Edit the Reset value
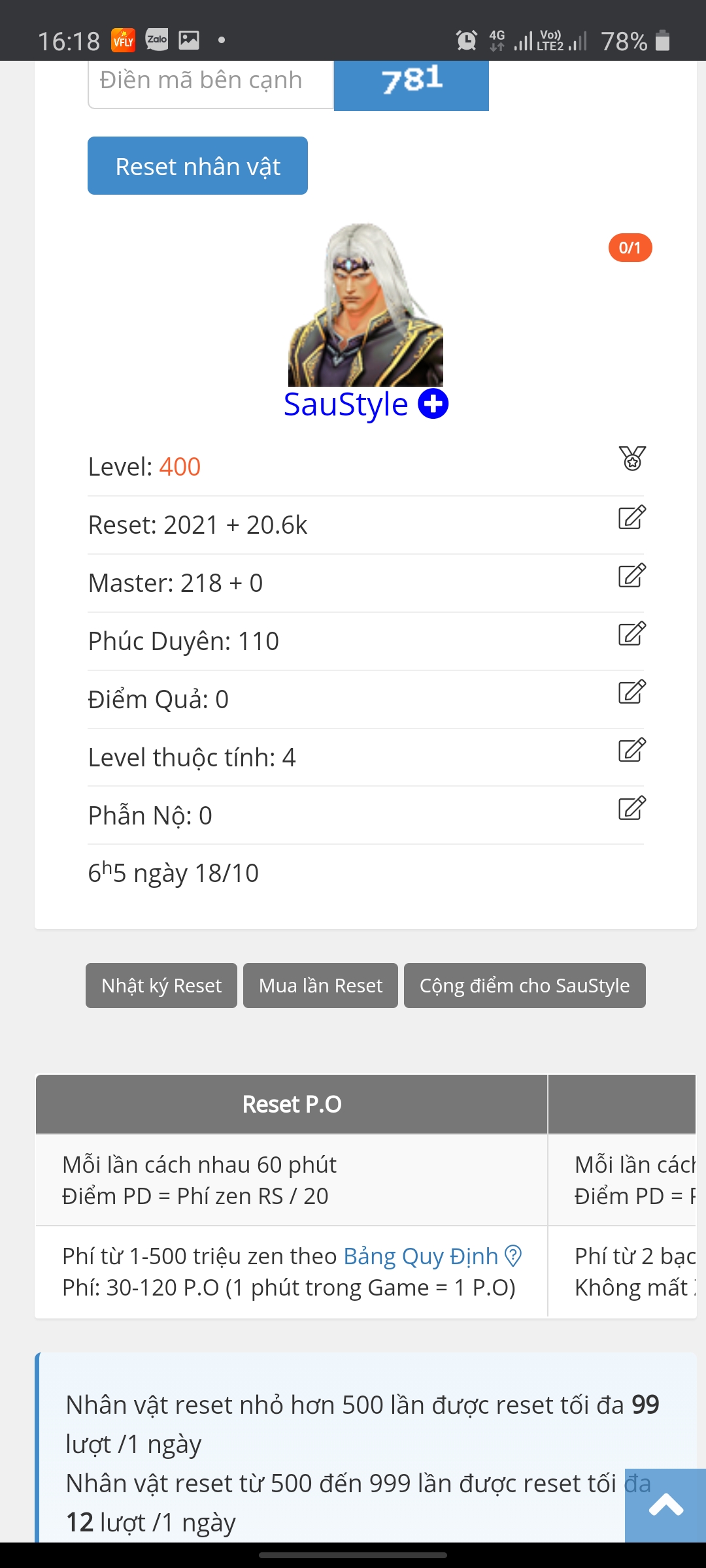The height and width of the screenshot is (1568, 706). point(632,517)
